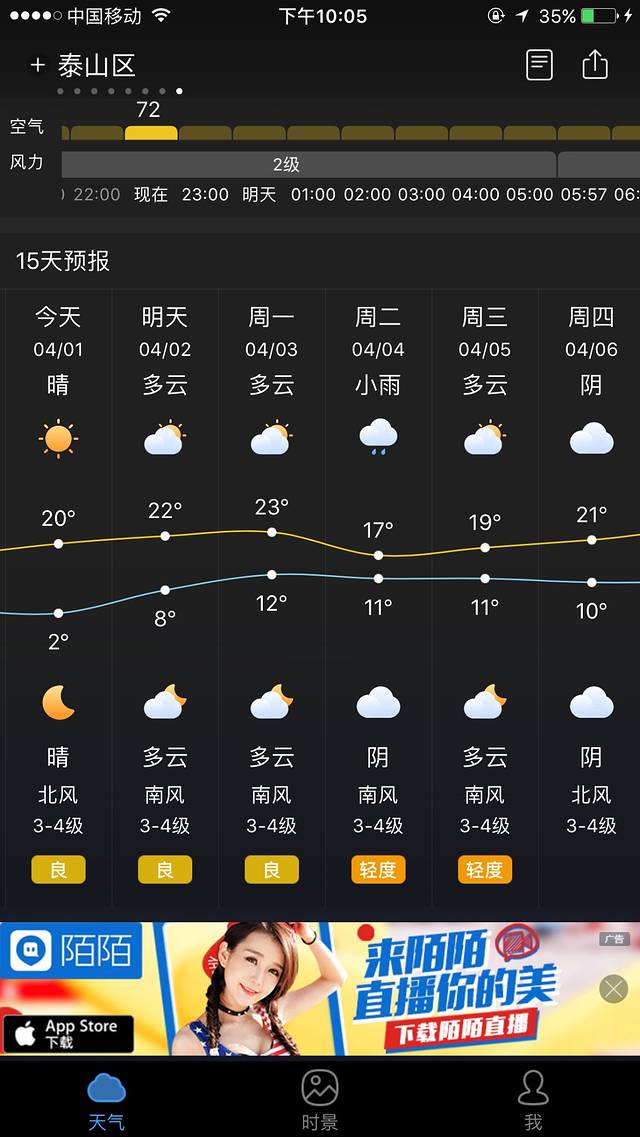The width and height of the screenshot is (640, 1137).
Task: Open the 72 air quality bar
Action: pos(150,132)
